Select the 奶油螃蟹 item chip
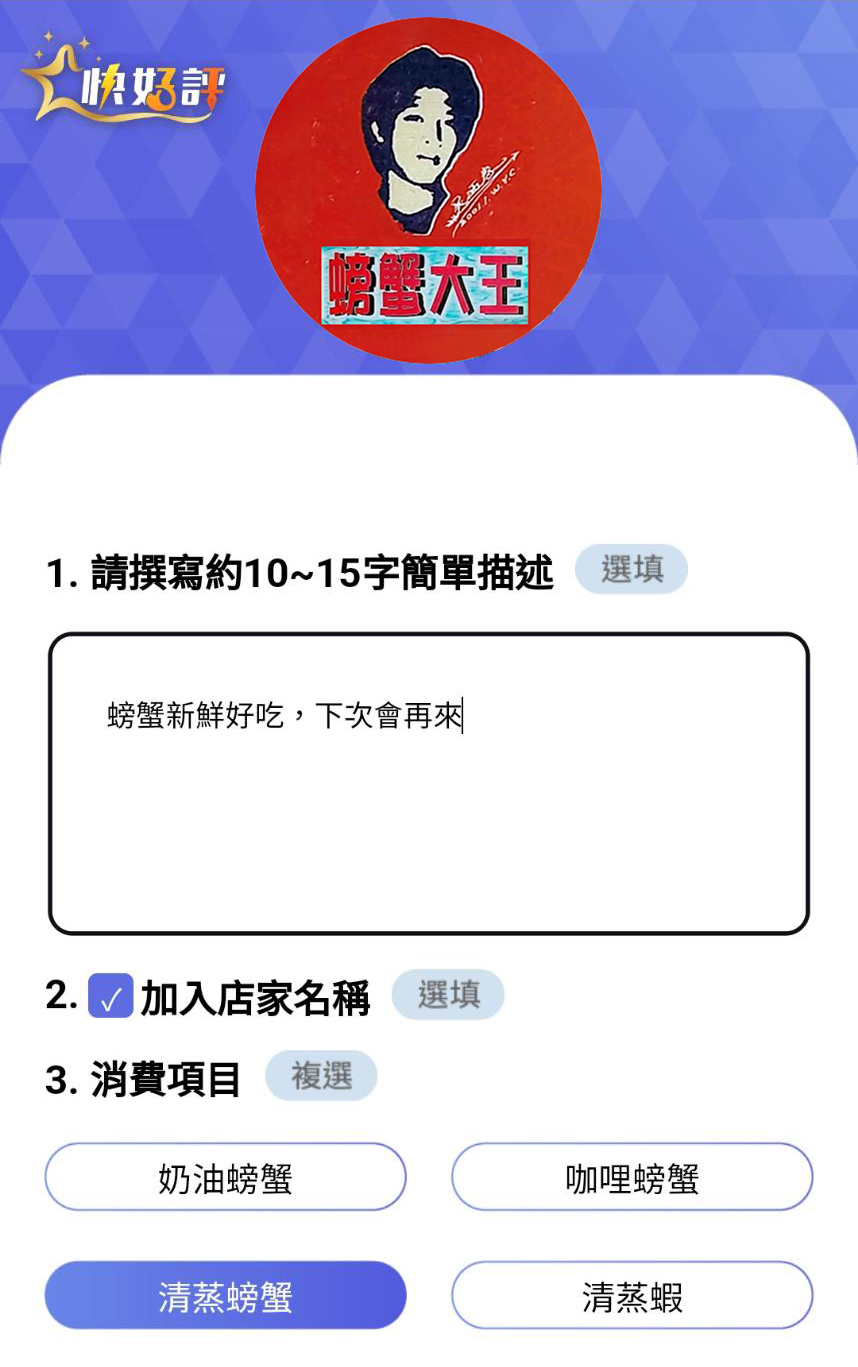 click(x=225, y=1177)
